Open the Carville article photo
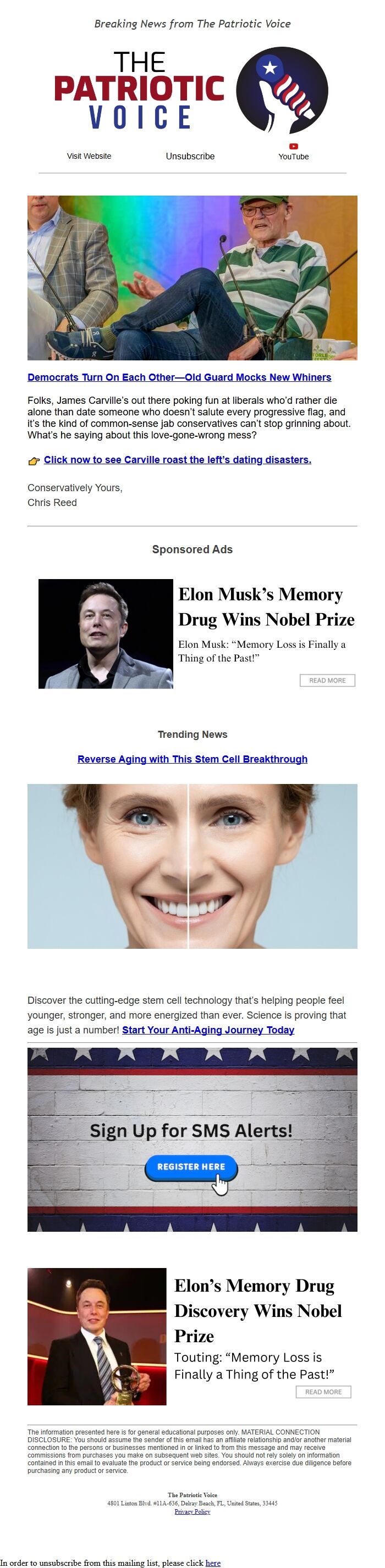Viewport: 385px width, 1568px height. click(x=192, y=277)
